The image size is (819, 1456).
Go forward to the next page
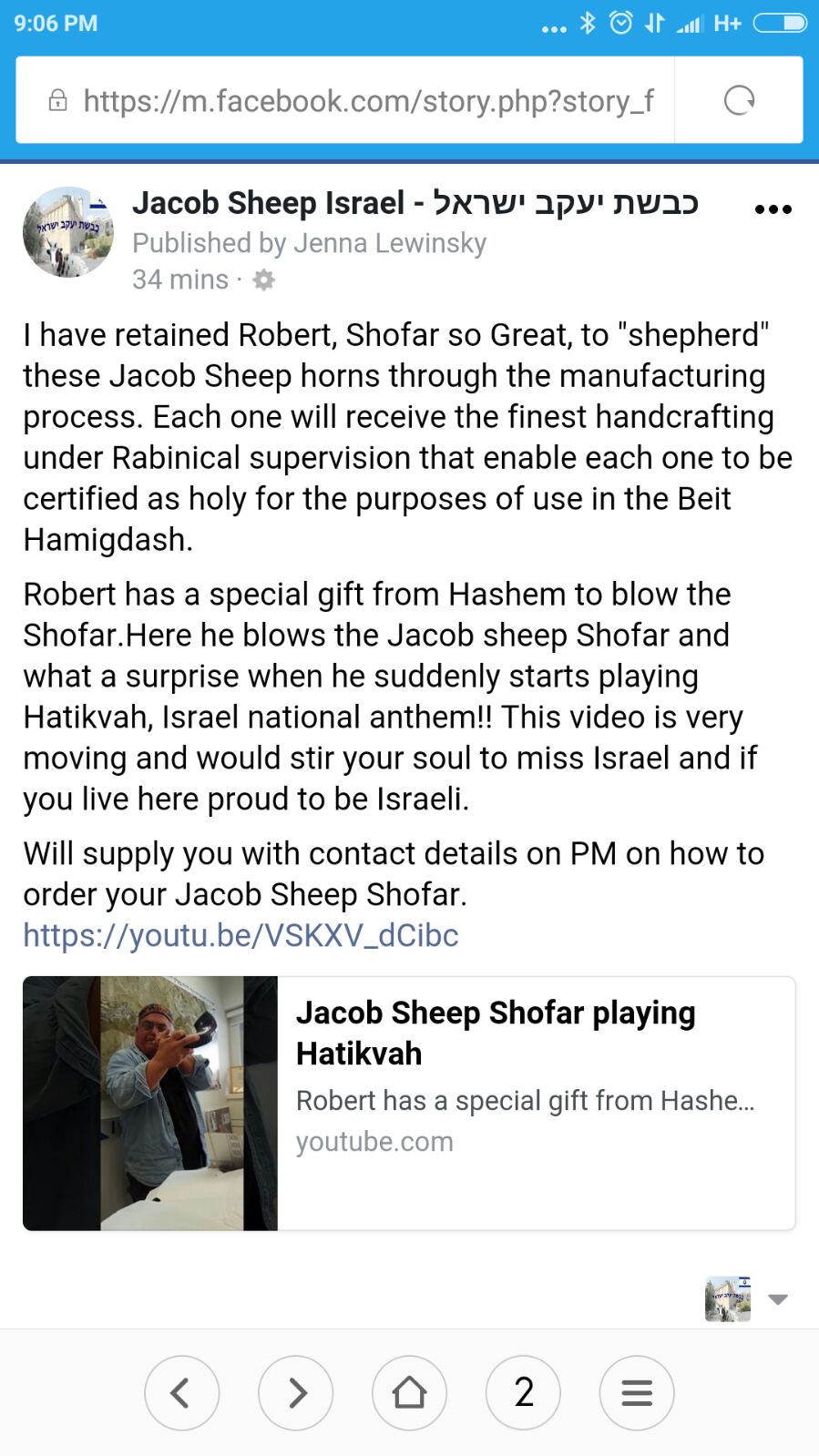295,1392
